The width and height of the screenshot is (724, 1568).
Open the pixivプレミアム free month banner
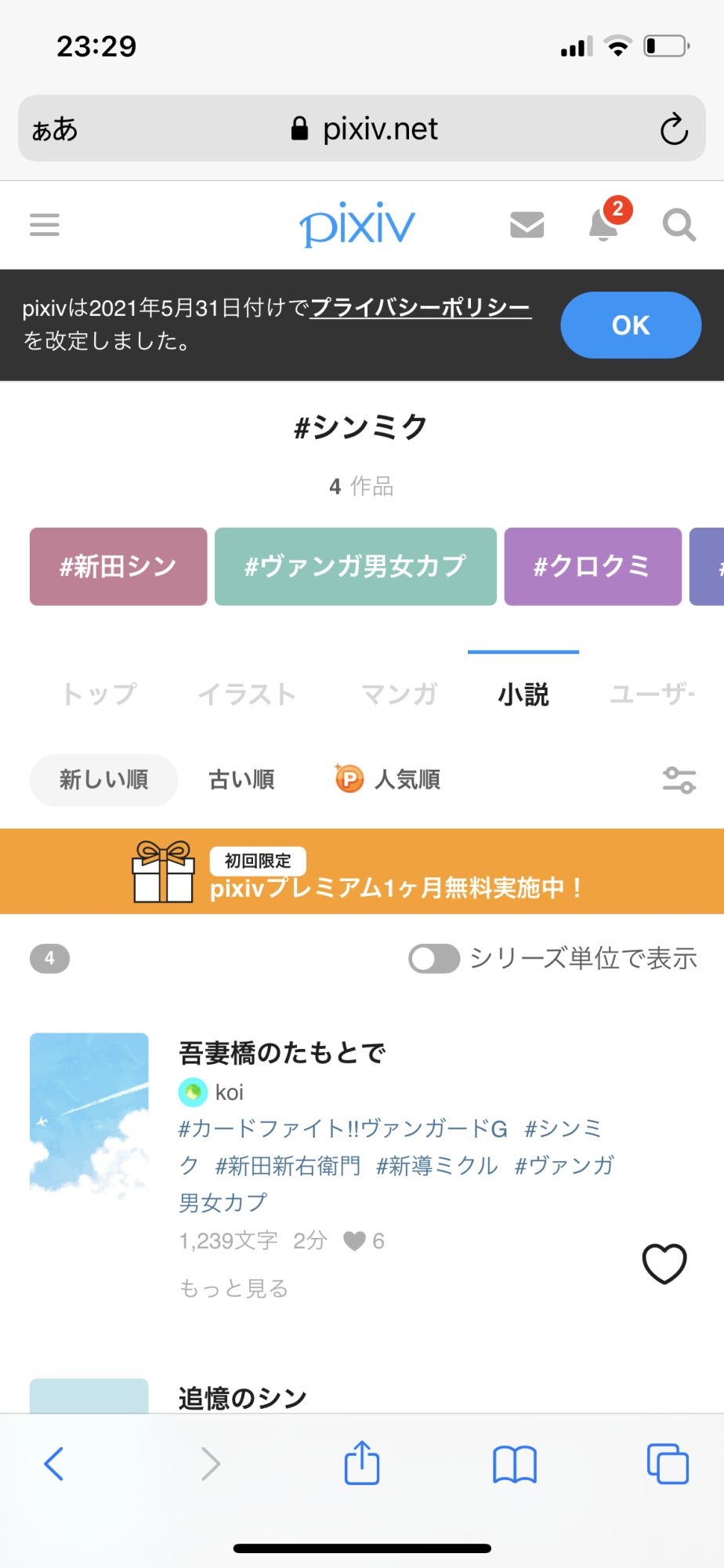pos(361,872)
